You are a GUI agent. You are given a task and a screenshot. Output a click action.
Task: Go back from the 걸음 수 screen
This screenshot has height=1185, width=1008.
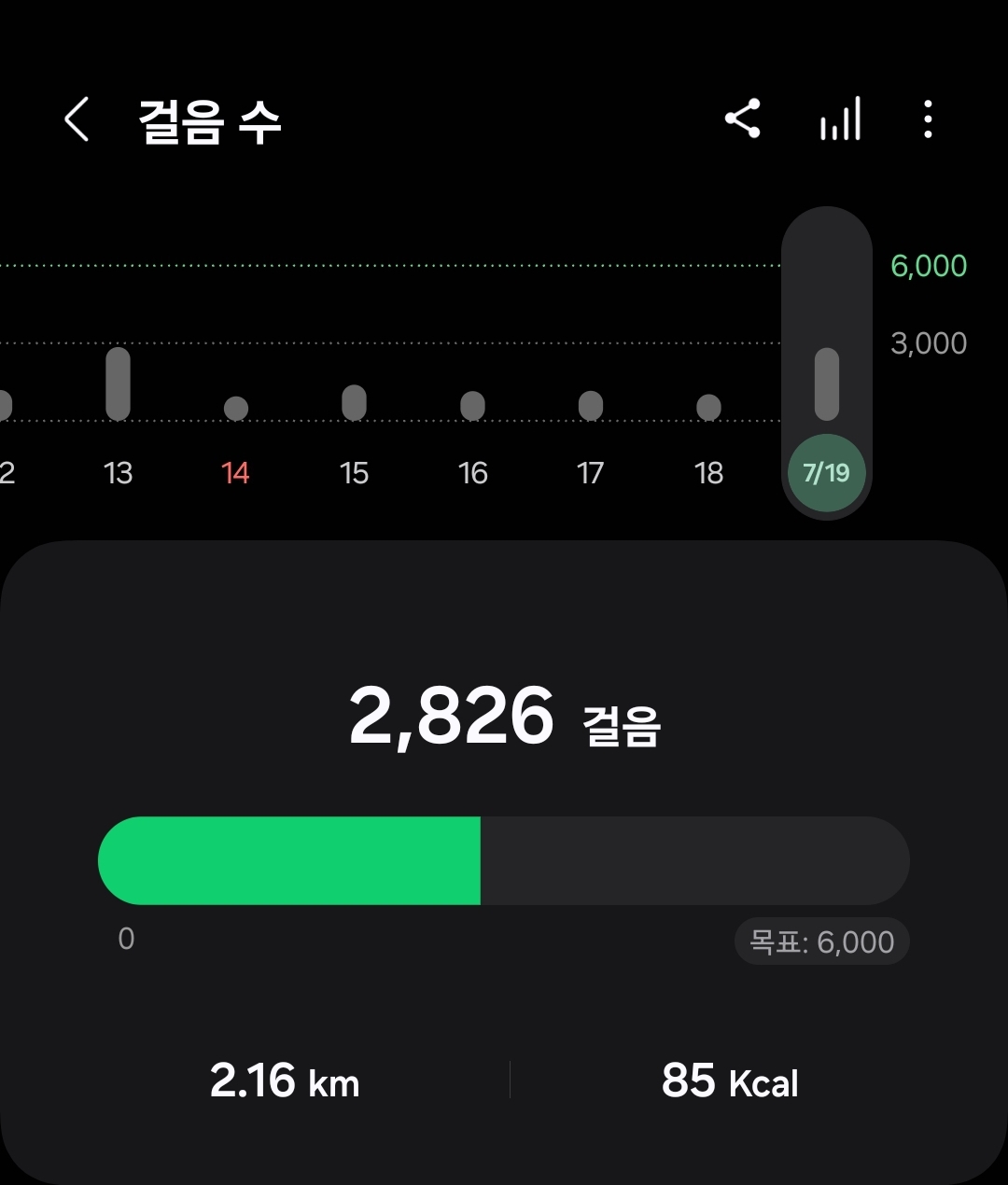[77, 120]
